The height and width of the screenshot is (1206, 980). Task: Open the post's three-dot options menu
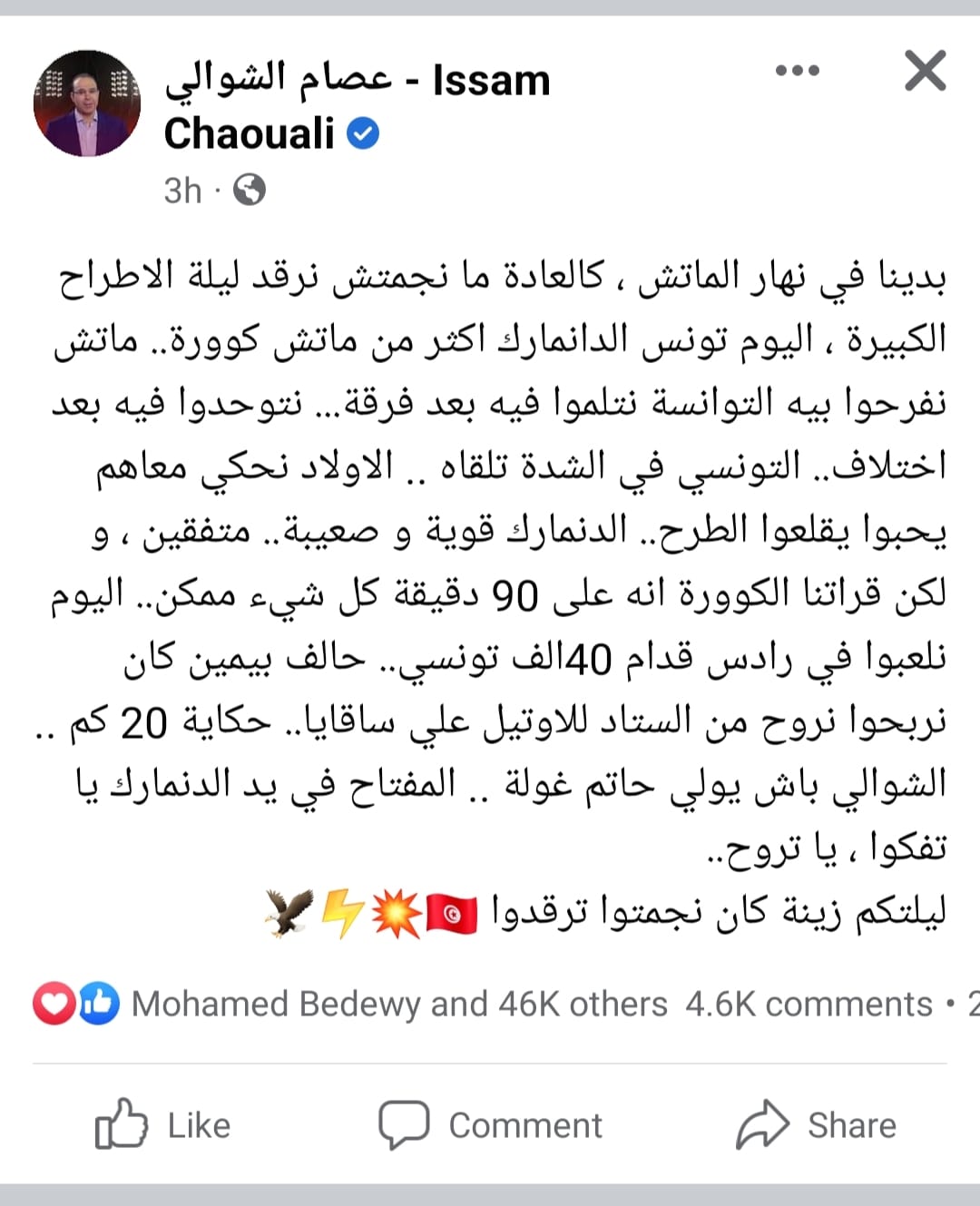point(798,71)
